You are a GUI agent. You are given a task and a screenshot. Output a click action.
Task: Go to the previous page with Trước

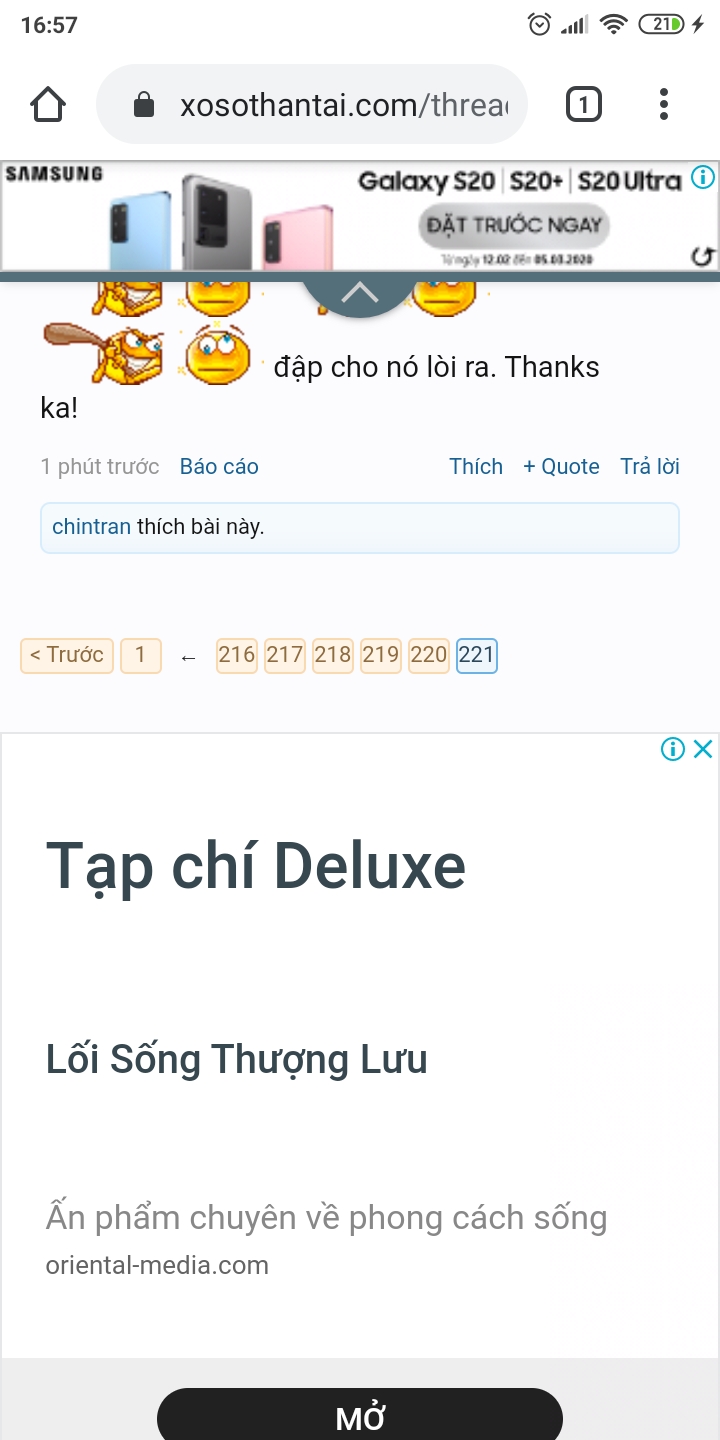[67, 656]
